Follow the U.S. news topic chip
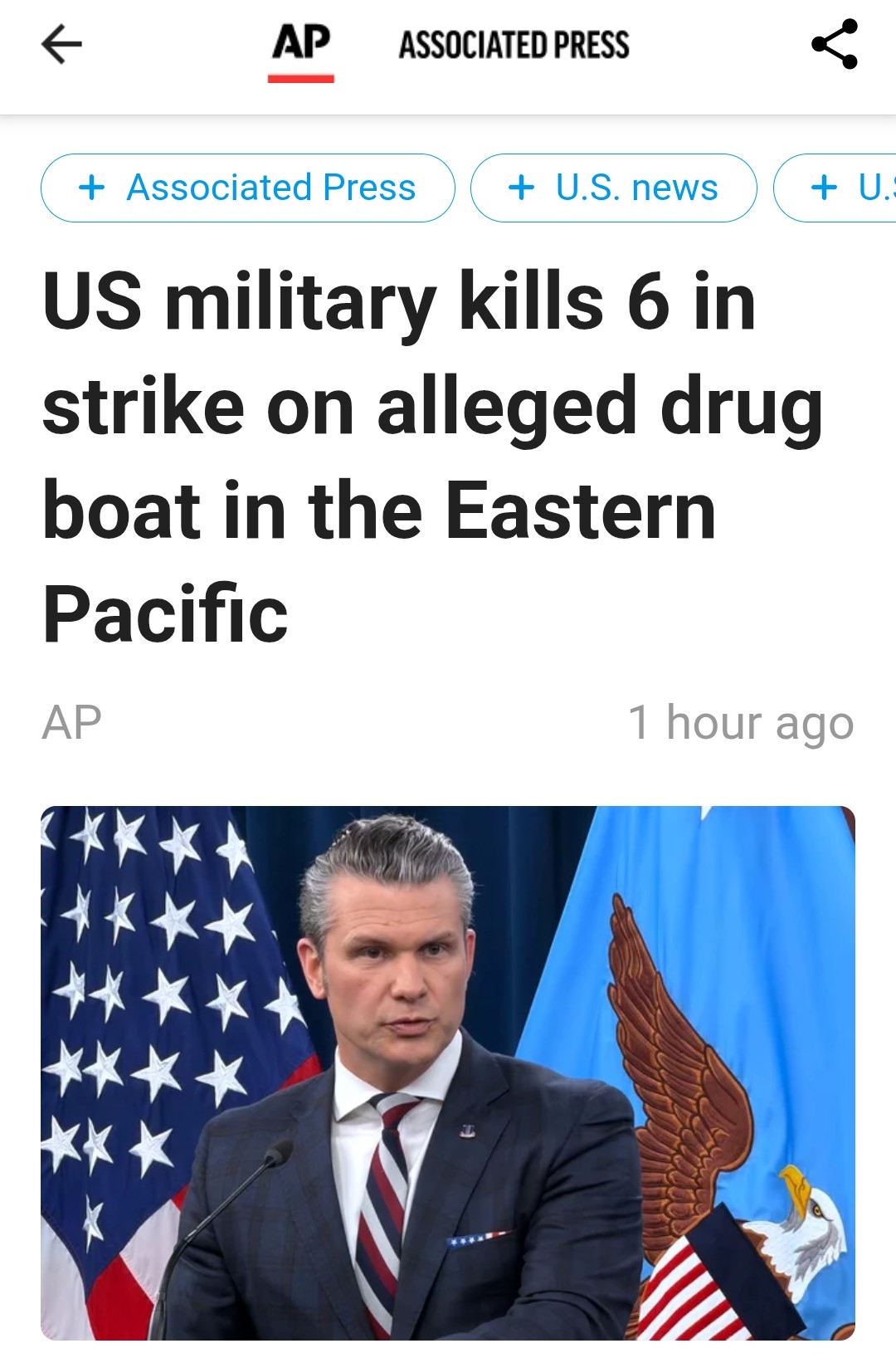The image size is (896, 1358). tap(613, 188)
